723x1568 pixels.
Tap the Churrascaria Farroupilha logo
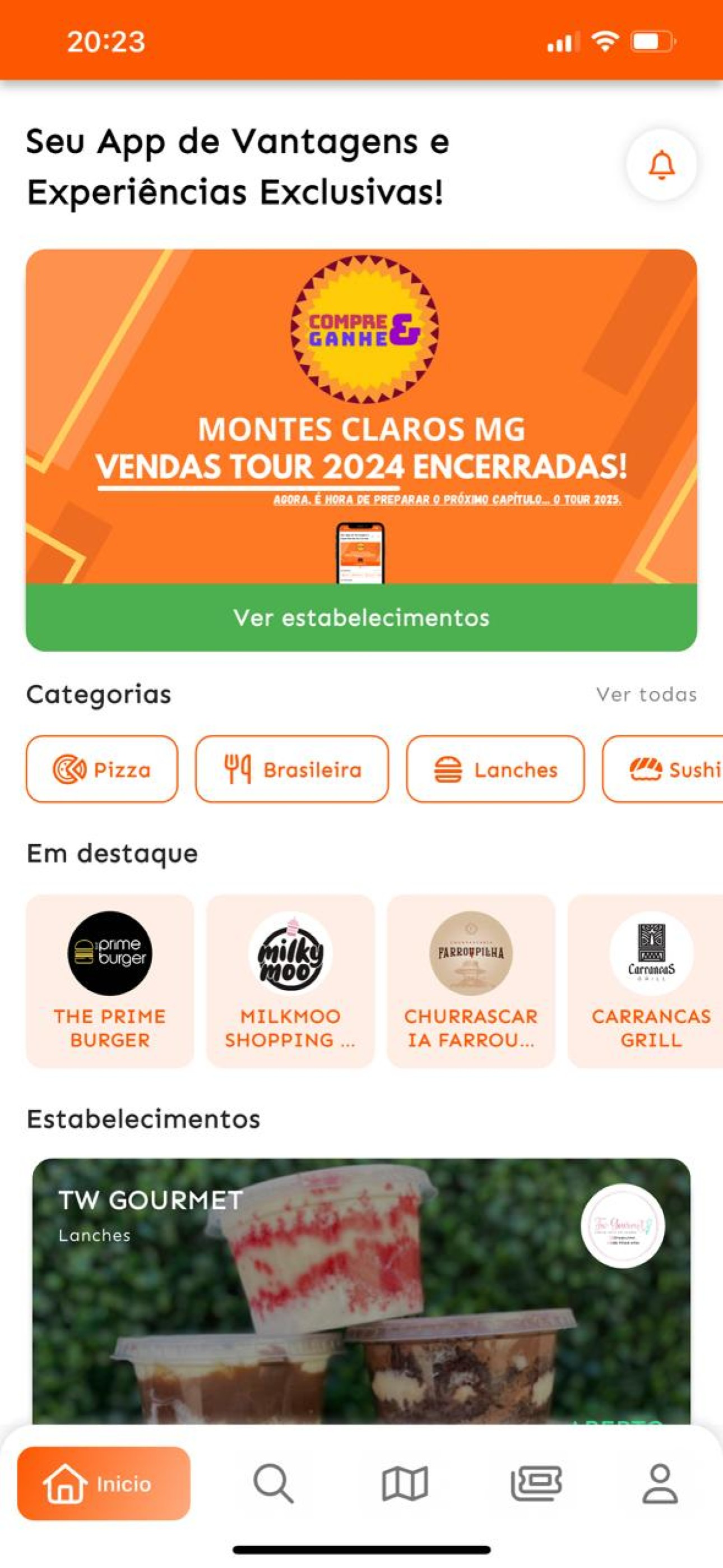click(x=470, y=954)
